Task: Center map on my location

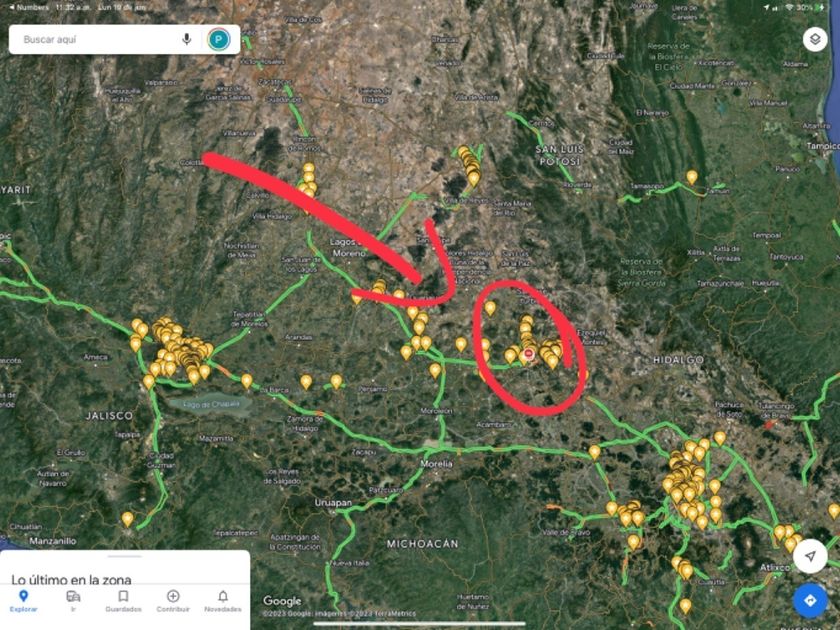Action: pyautogui.click(x=810, y=556)
